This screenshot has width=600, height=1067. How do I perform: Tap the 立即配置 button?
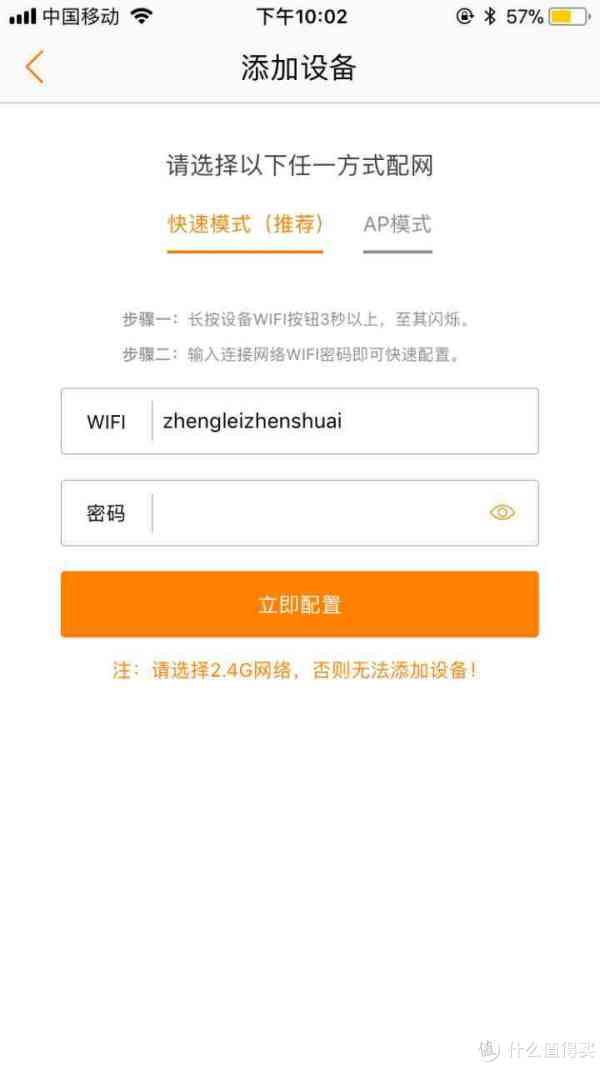click(x=300, y=604)
